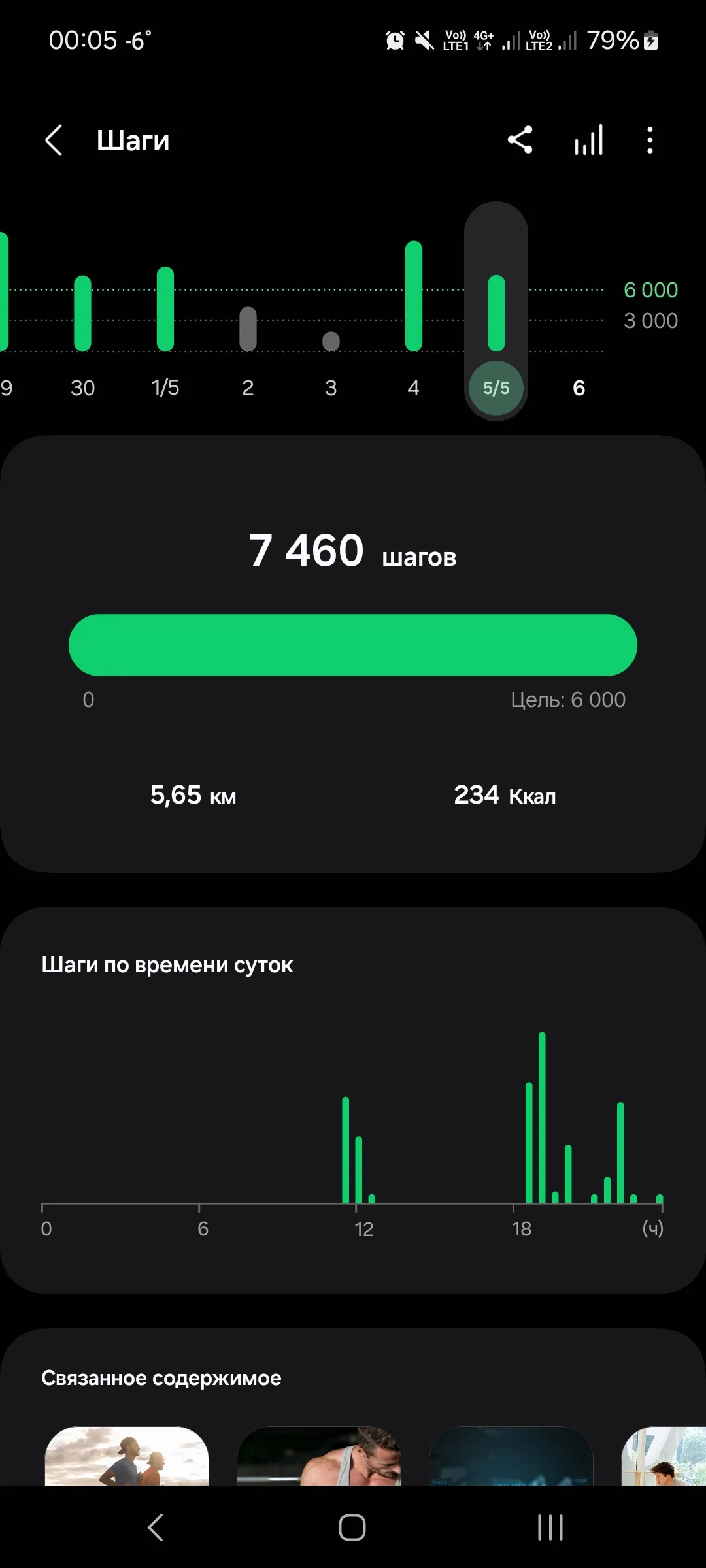
Task: Select day 6 in the steps chart
Action: point(579,387)
